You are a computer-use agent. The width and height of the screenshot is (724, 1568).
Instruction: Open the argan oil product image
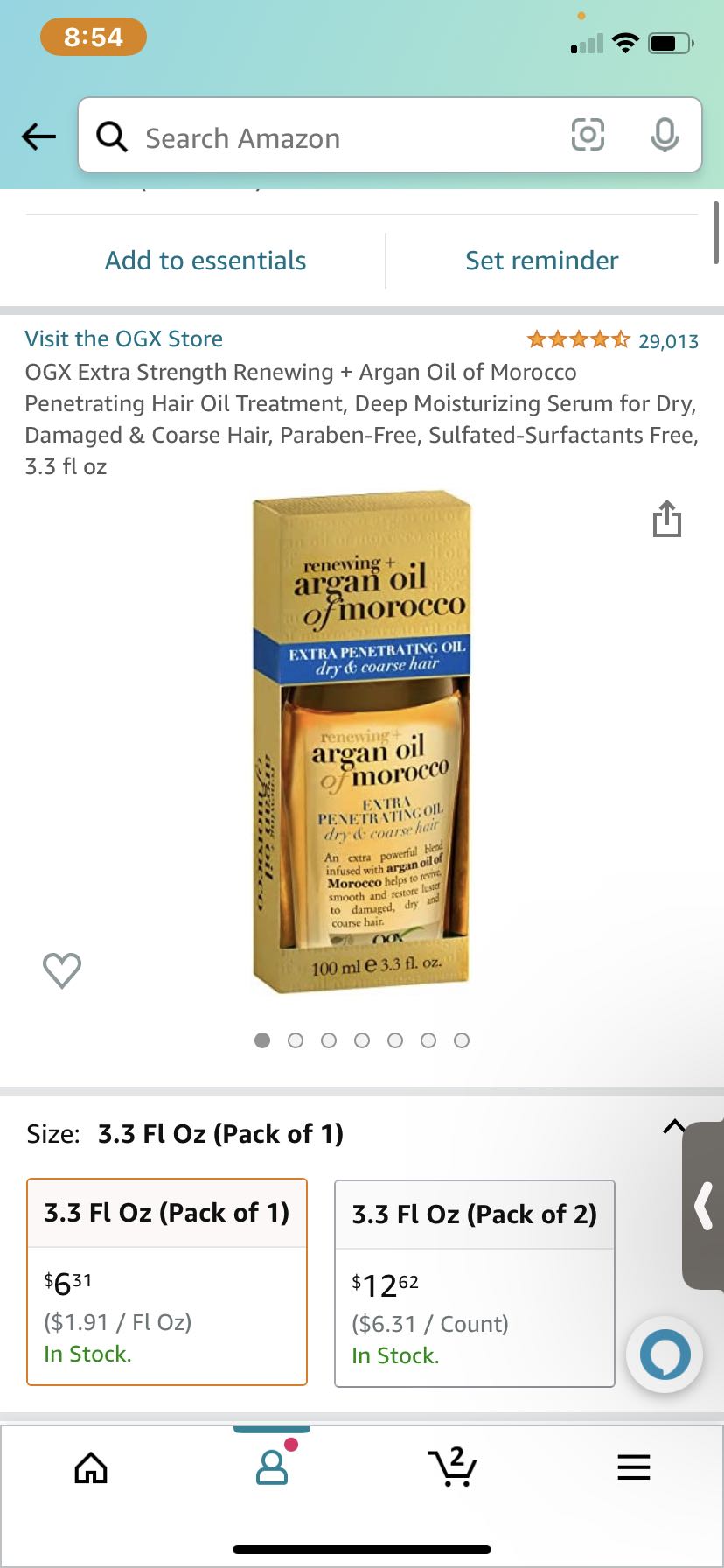pyautogui.click(x=362, y=745)
